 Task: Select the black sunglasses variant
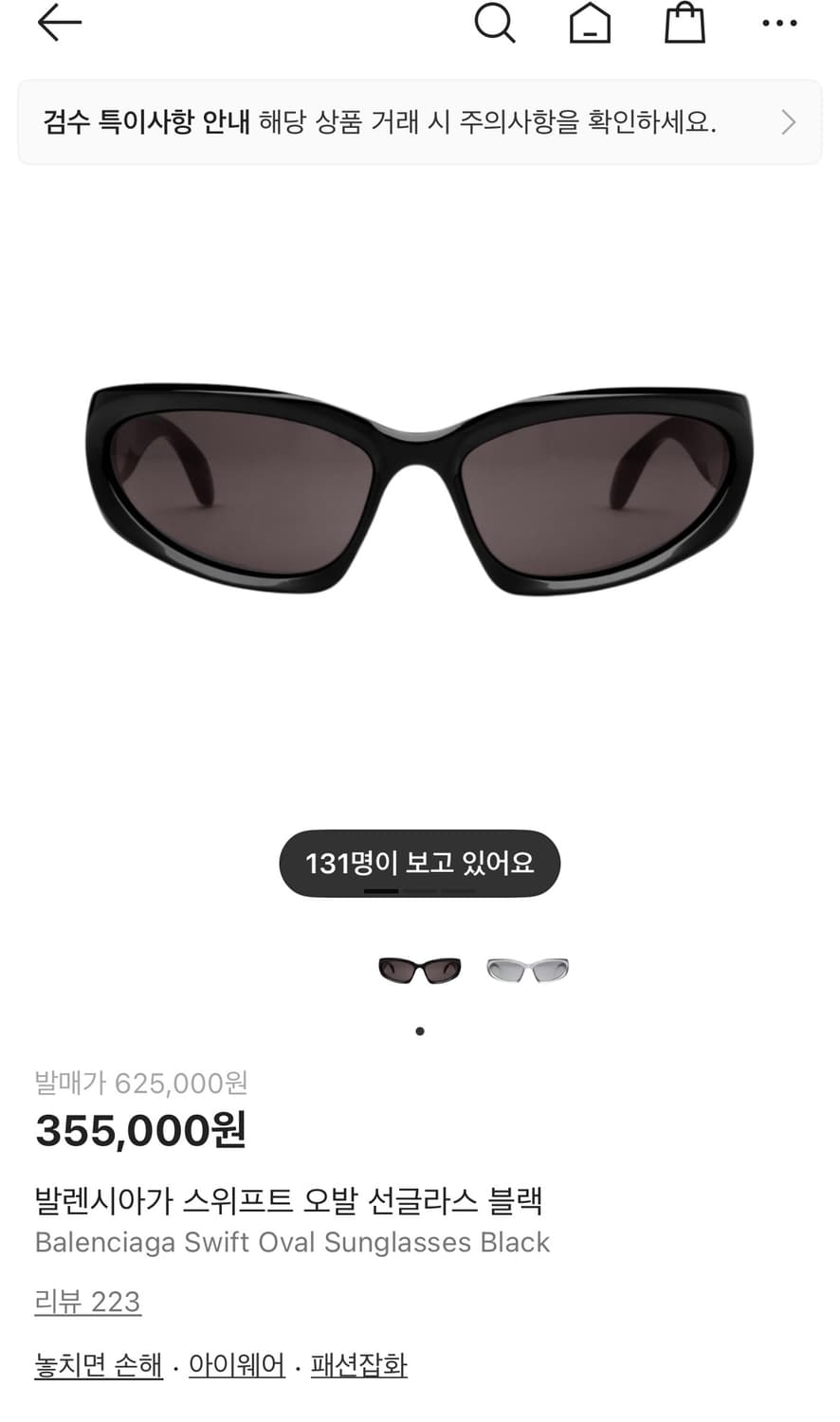[x=419, y=969]
